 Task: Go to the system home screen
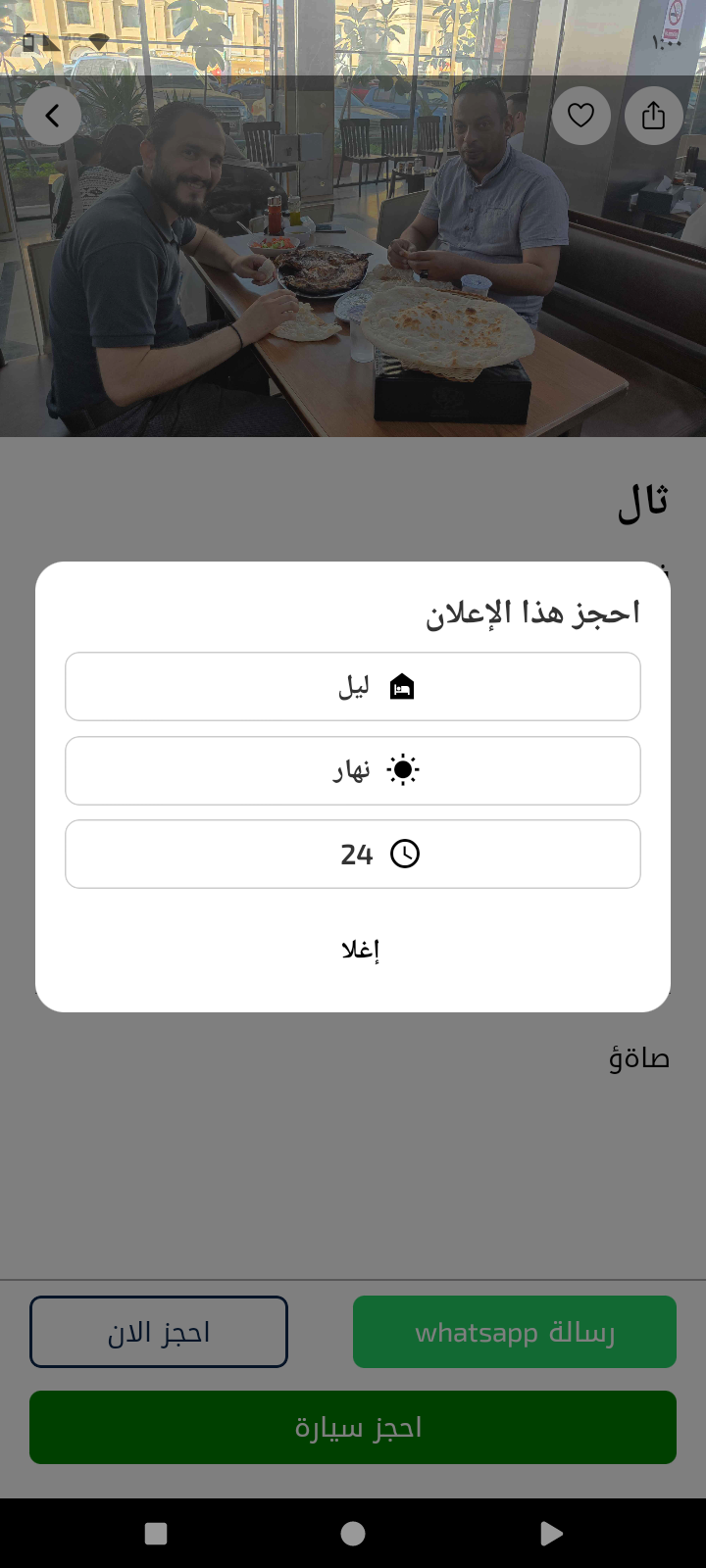(353, 1534)
